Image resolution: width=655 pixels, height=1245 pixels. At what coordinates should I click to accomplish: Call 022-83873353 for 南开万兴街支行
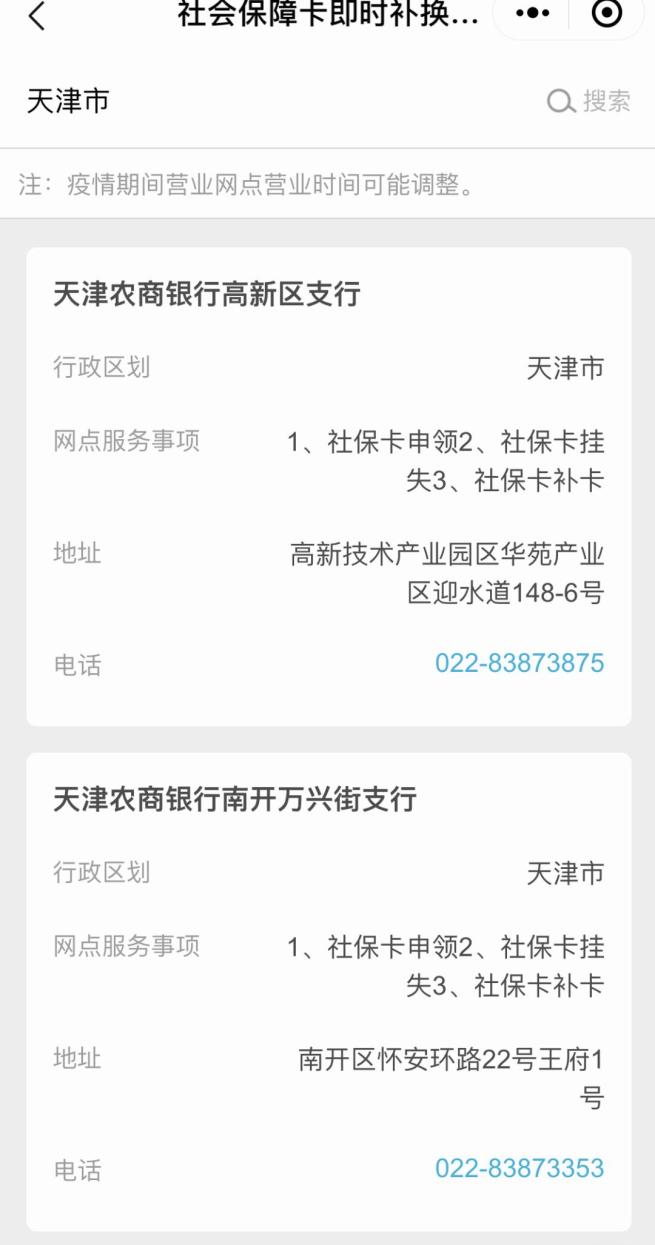[519, 1168]
